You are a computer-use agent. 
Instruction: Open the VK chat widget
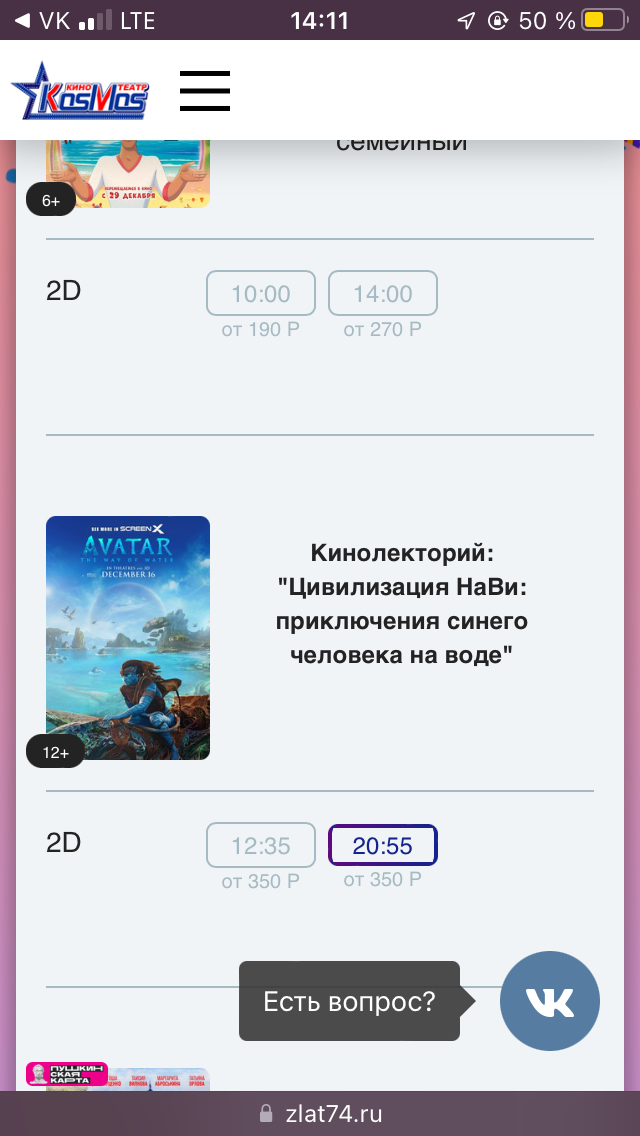[549, 1001]
